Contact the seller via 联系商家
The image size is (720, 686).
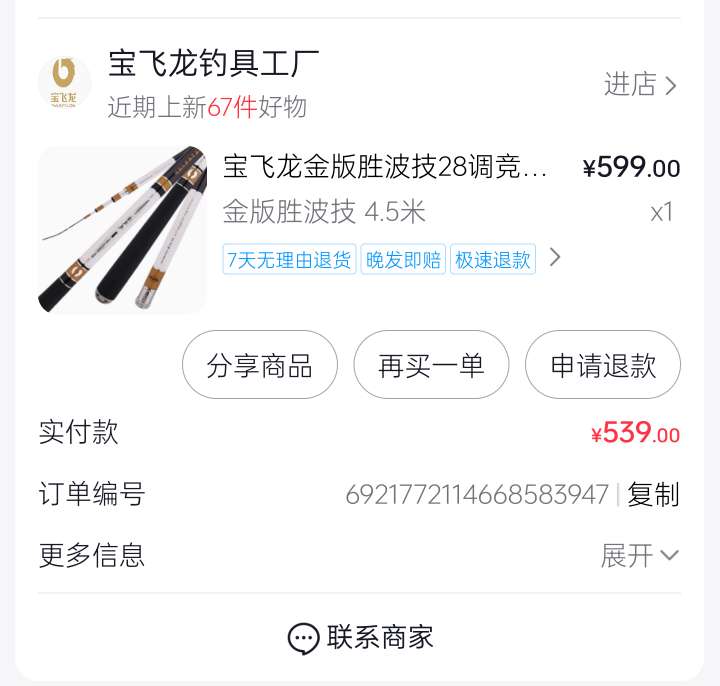360,637
